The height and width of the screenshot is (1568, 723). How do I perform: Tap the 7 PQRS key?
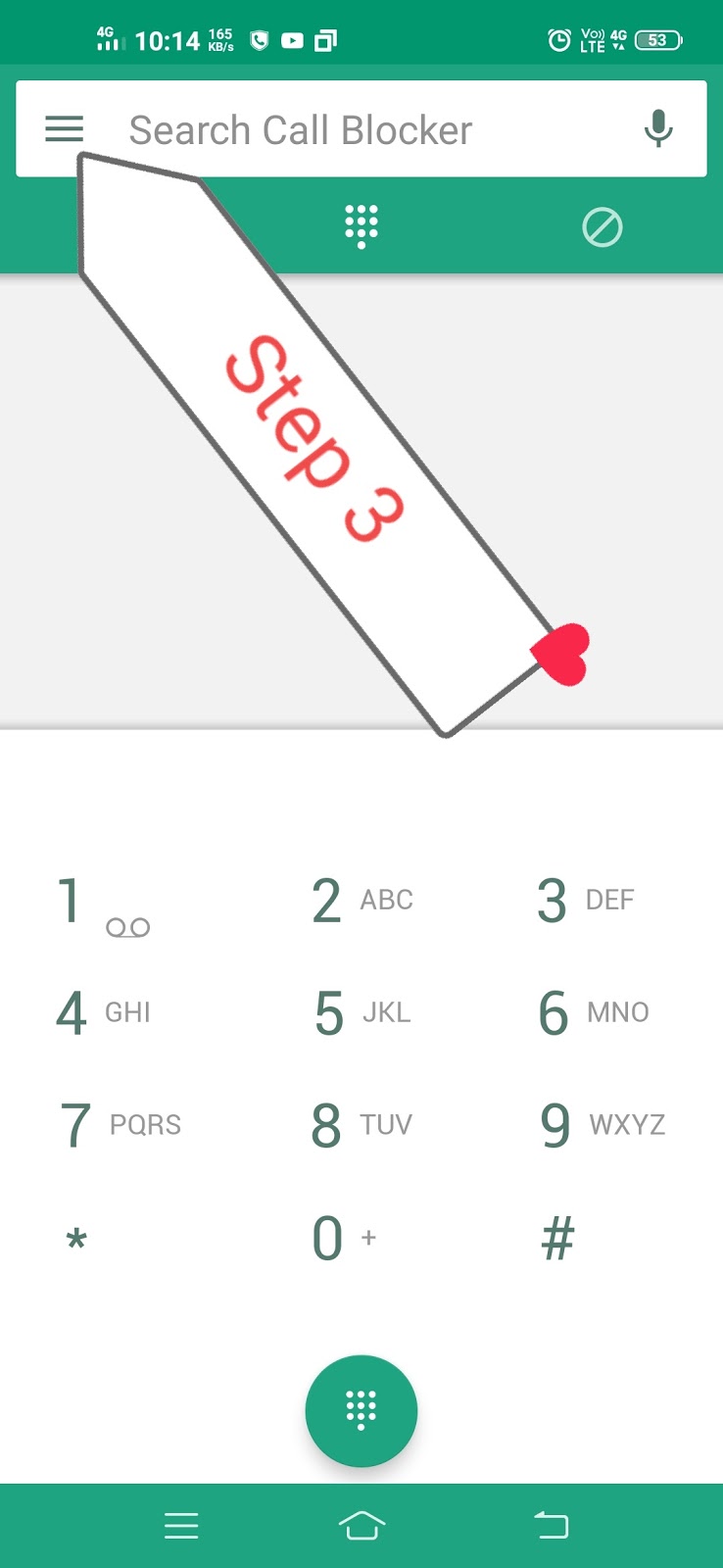pyautogui.click(x=120, y=1125)
